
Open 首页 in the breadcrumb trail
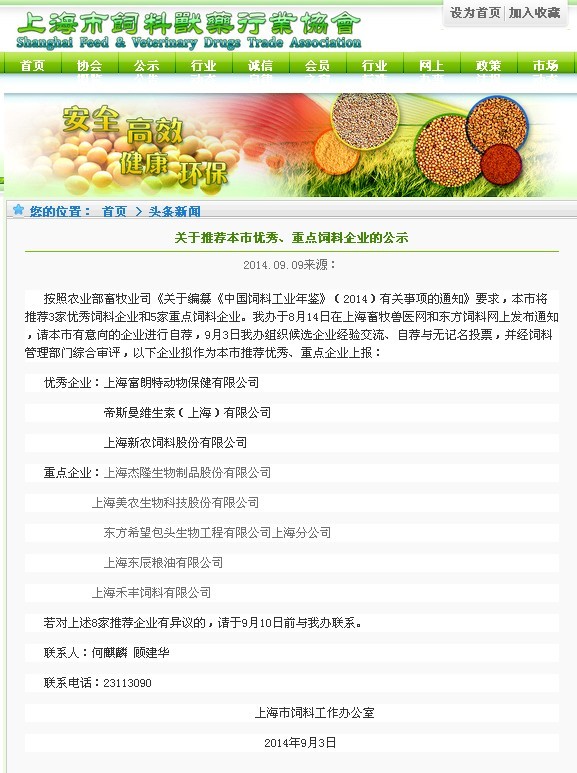[114, 211]
